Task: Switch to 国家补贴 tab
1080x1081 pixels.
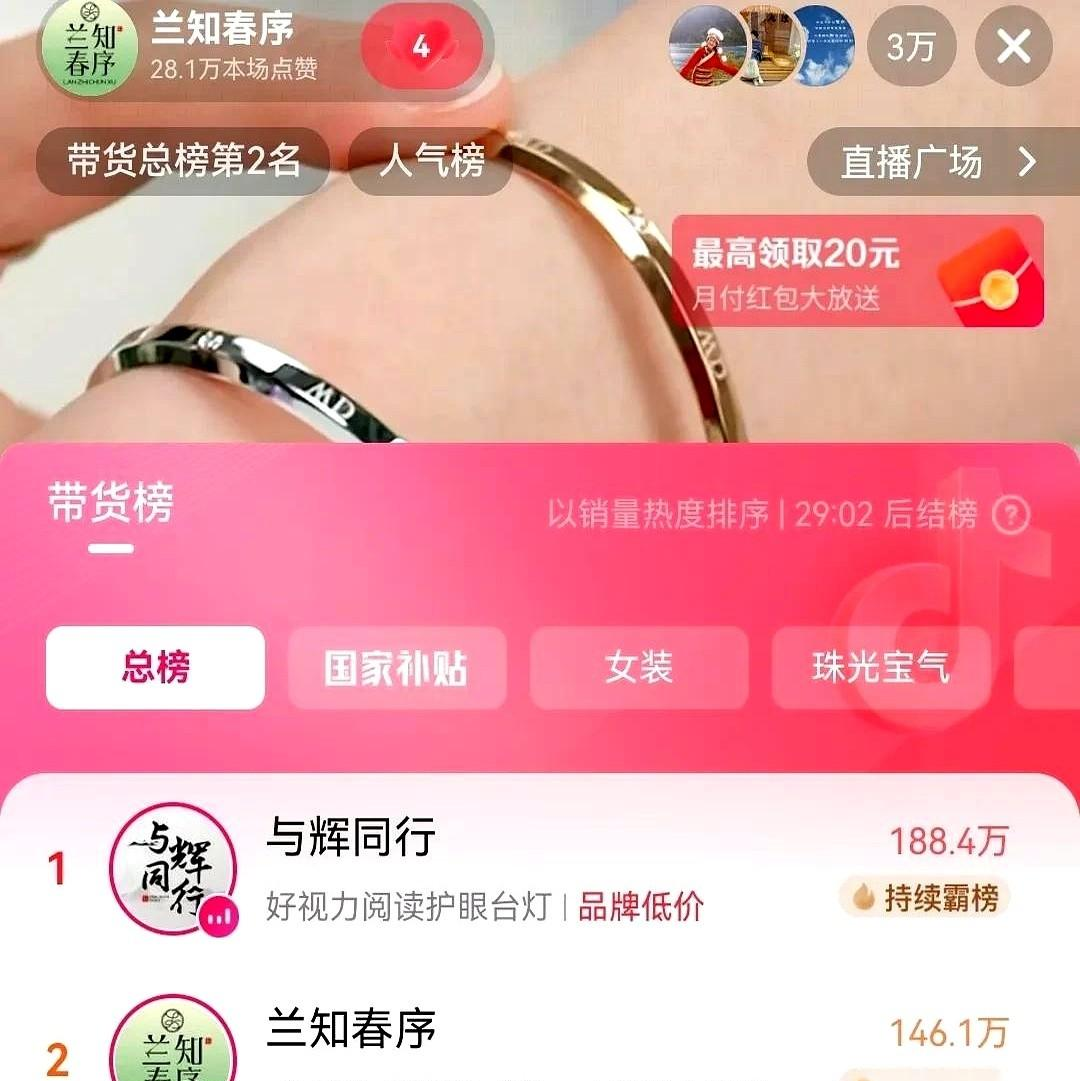Action: pos(396,668)
